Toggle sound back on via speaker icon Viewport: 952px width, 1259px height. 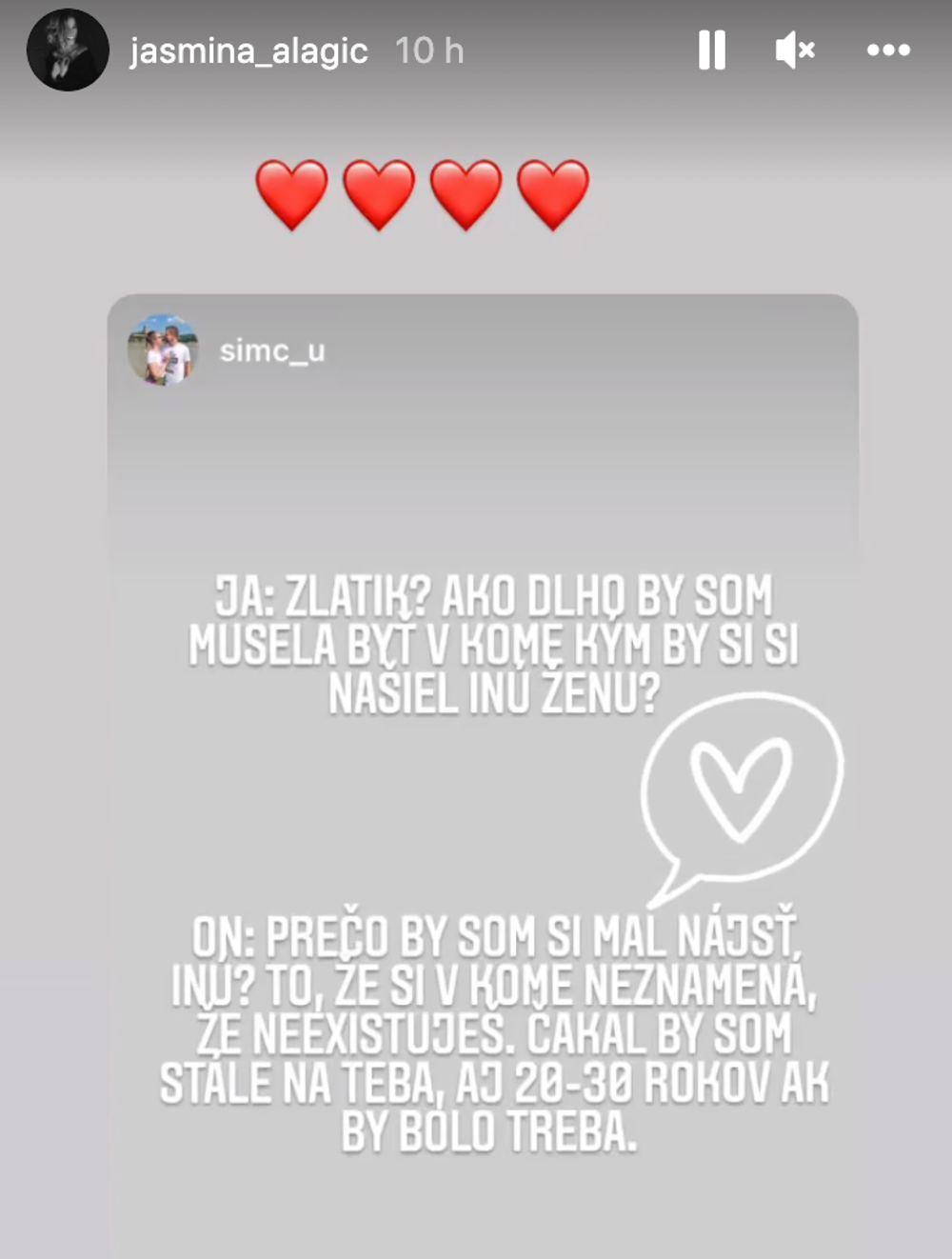794,50
